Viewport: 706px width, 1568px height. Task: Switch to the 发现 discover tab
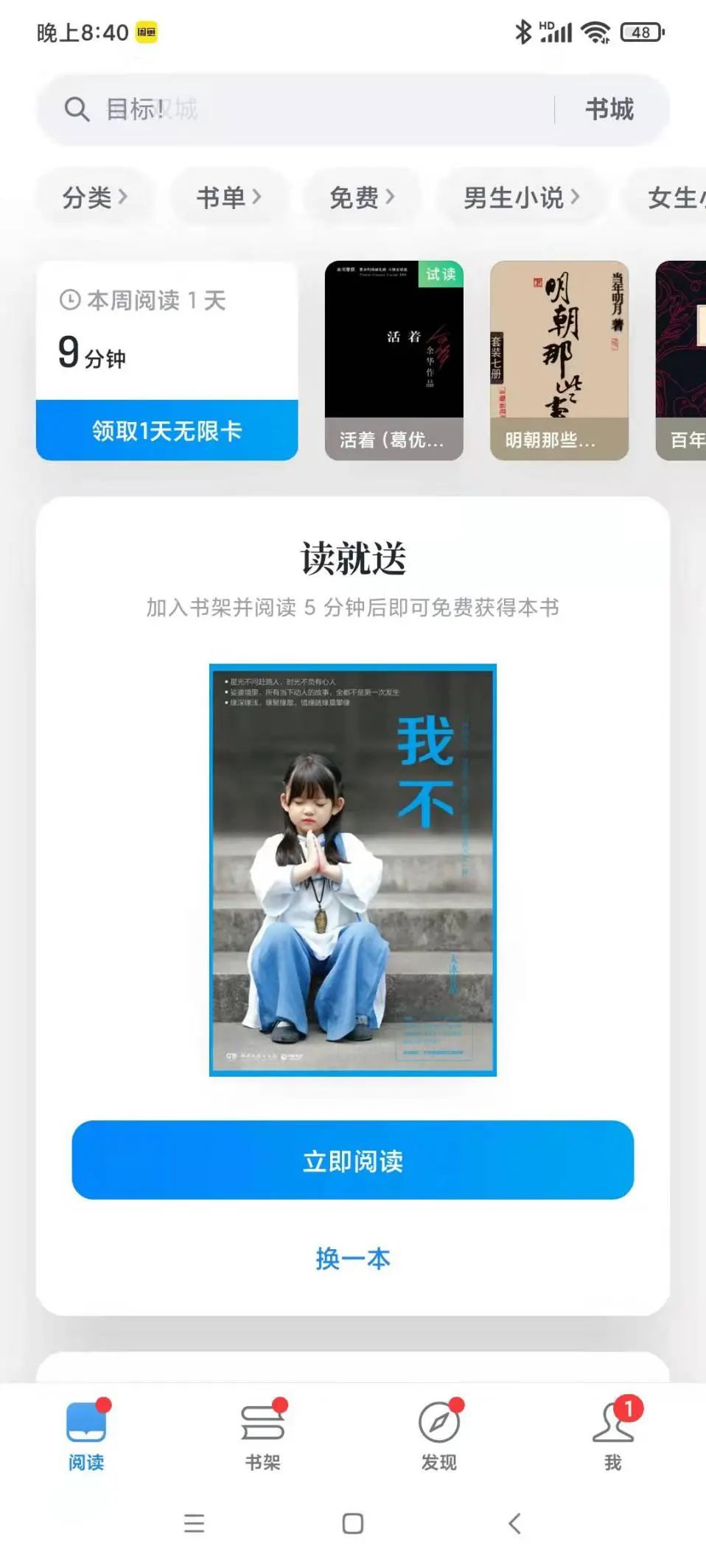[x=439, y=1435]
